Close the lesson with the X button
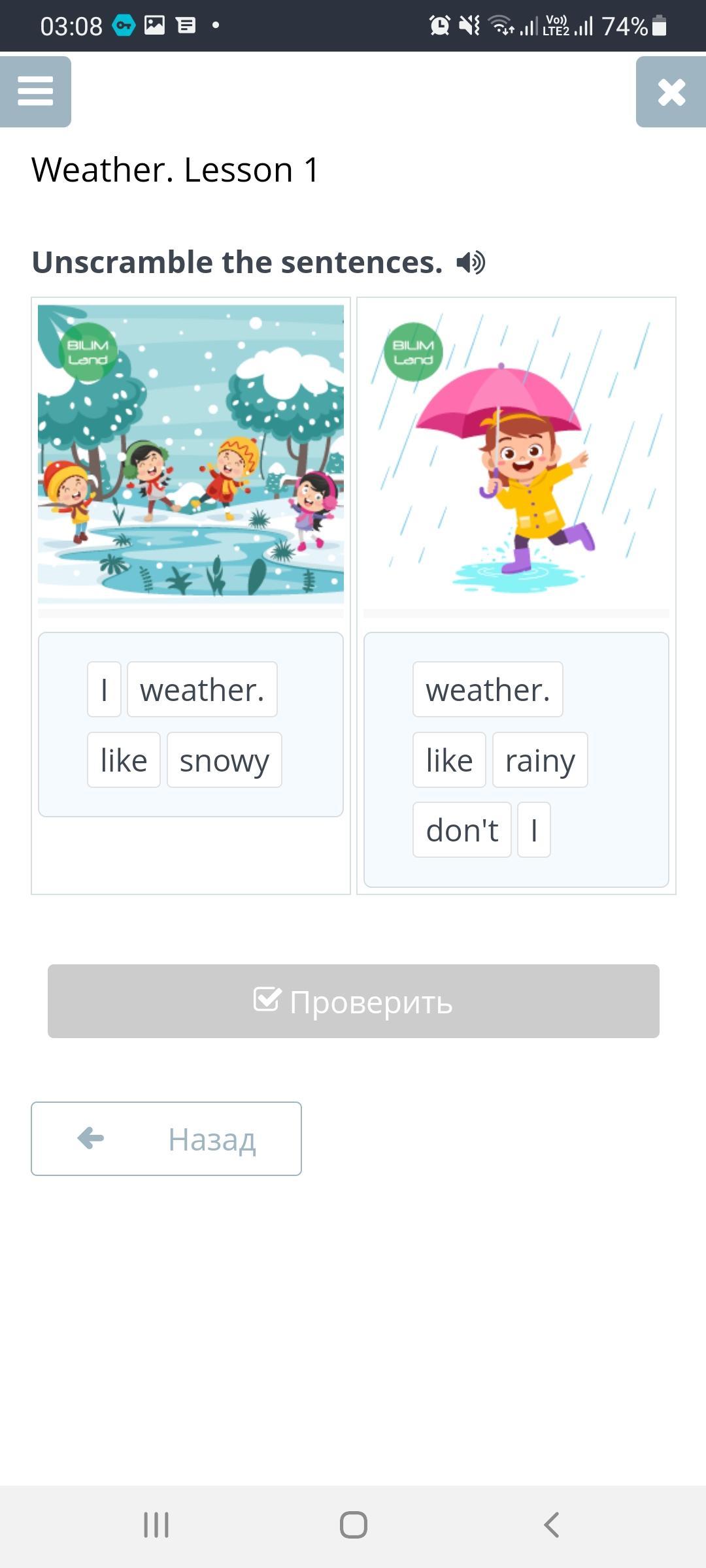 [671, 91]
